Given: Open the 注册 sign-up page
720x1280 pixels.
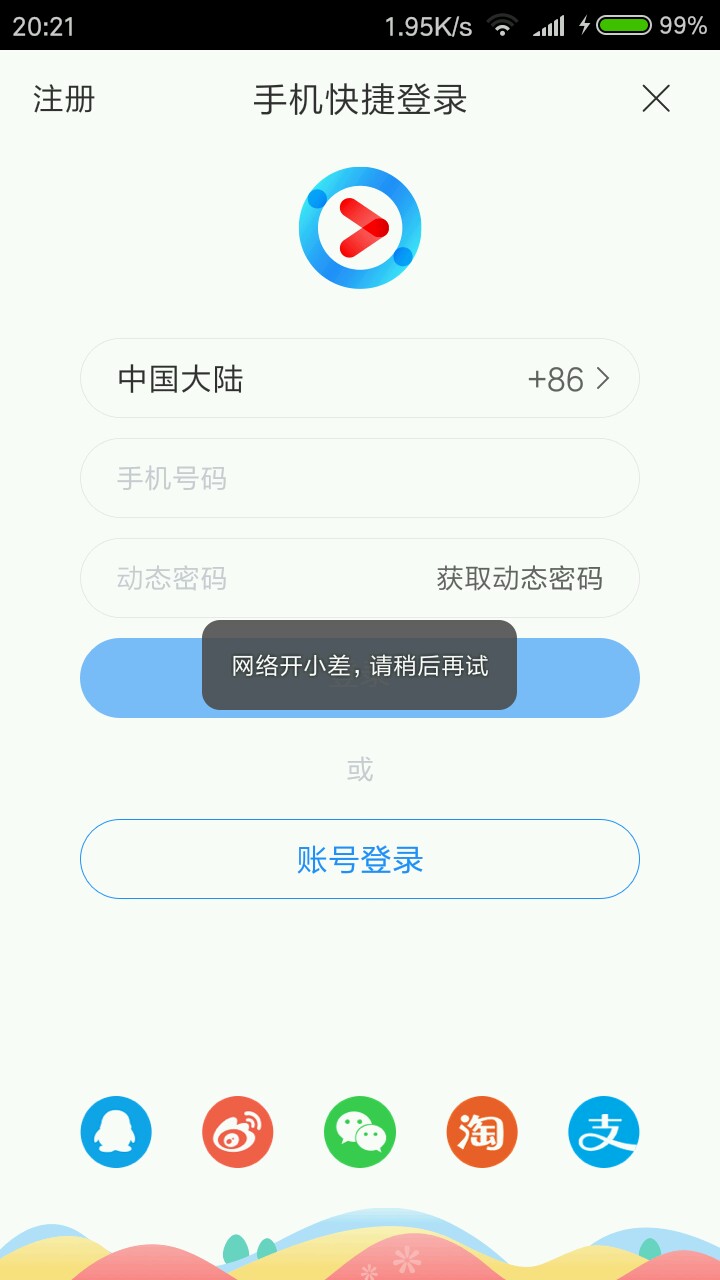Looking at the screenshot, I should pos(64,99).
